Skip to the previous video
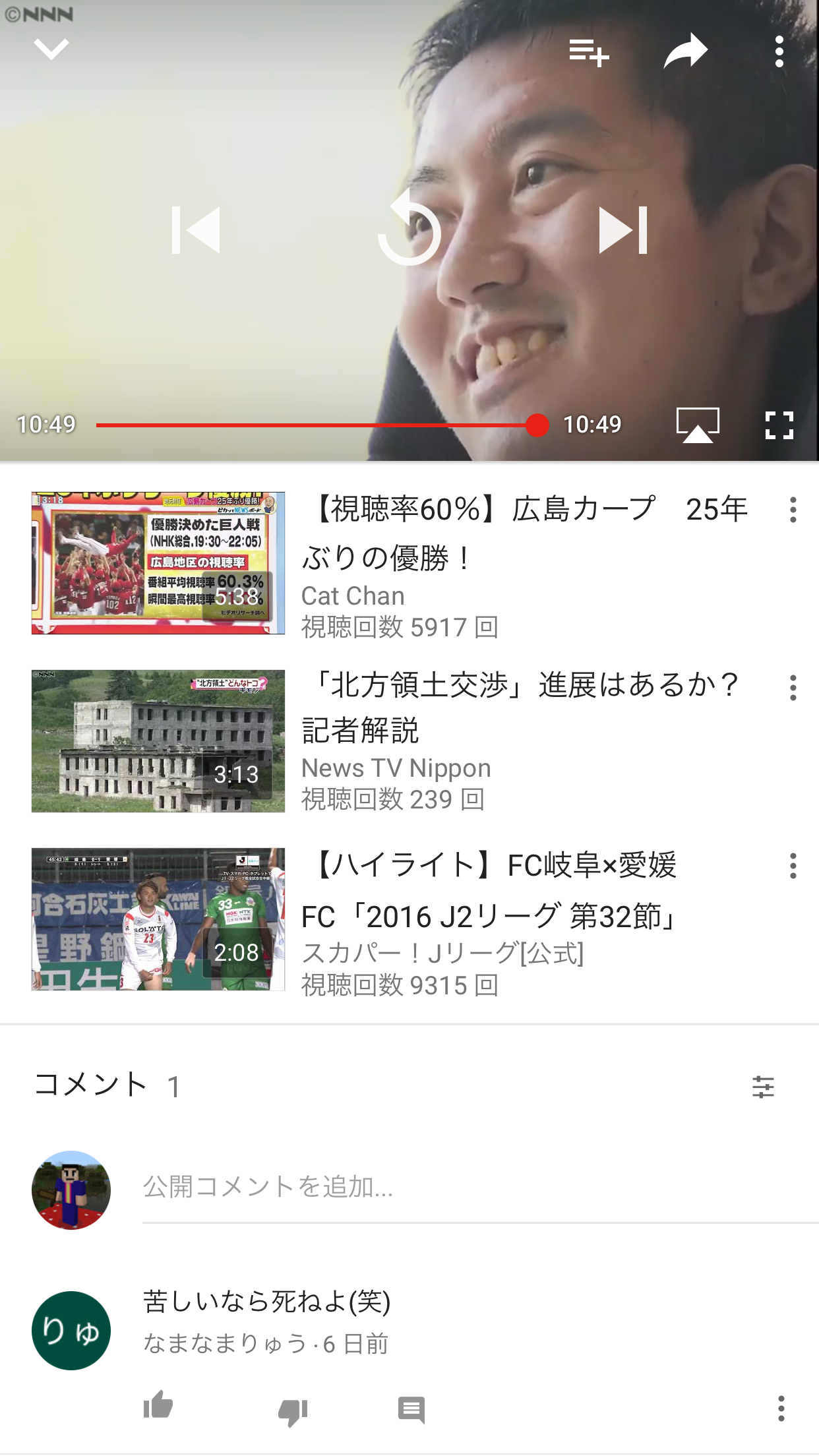This screenshot has width=819, height=1456. coord(196,230)
